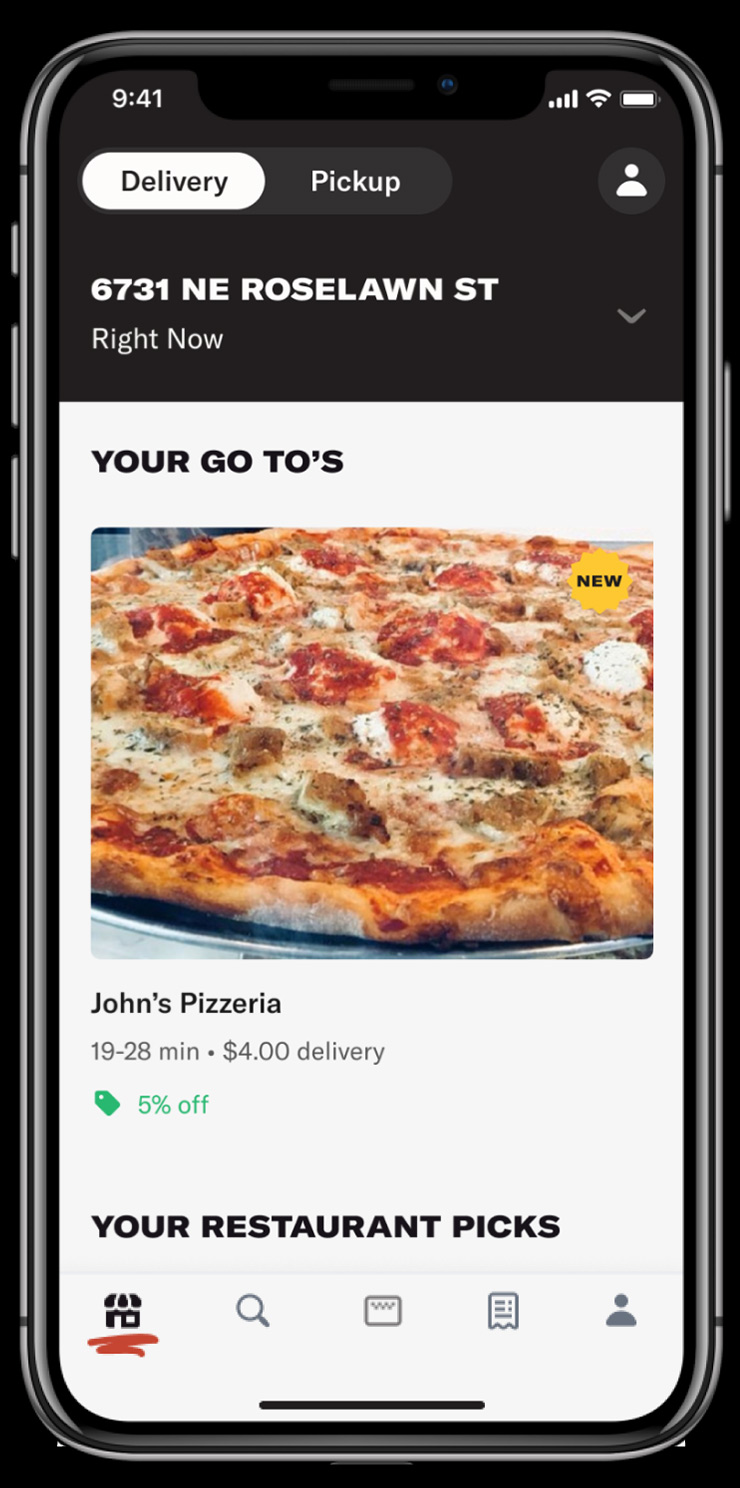Open John's Pizzeria restaurant card

[x=371, y=743]
